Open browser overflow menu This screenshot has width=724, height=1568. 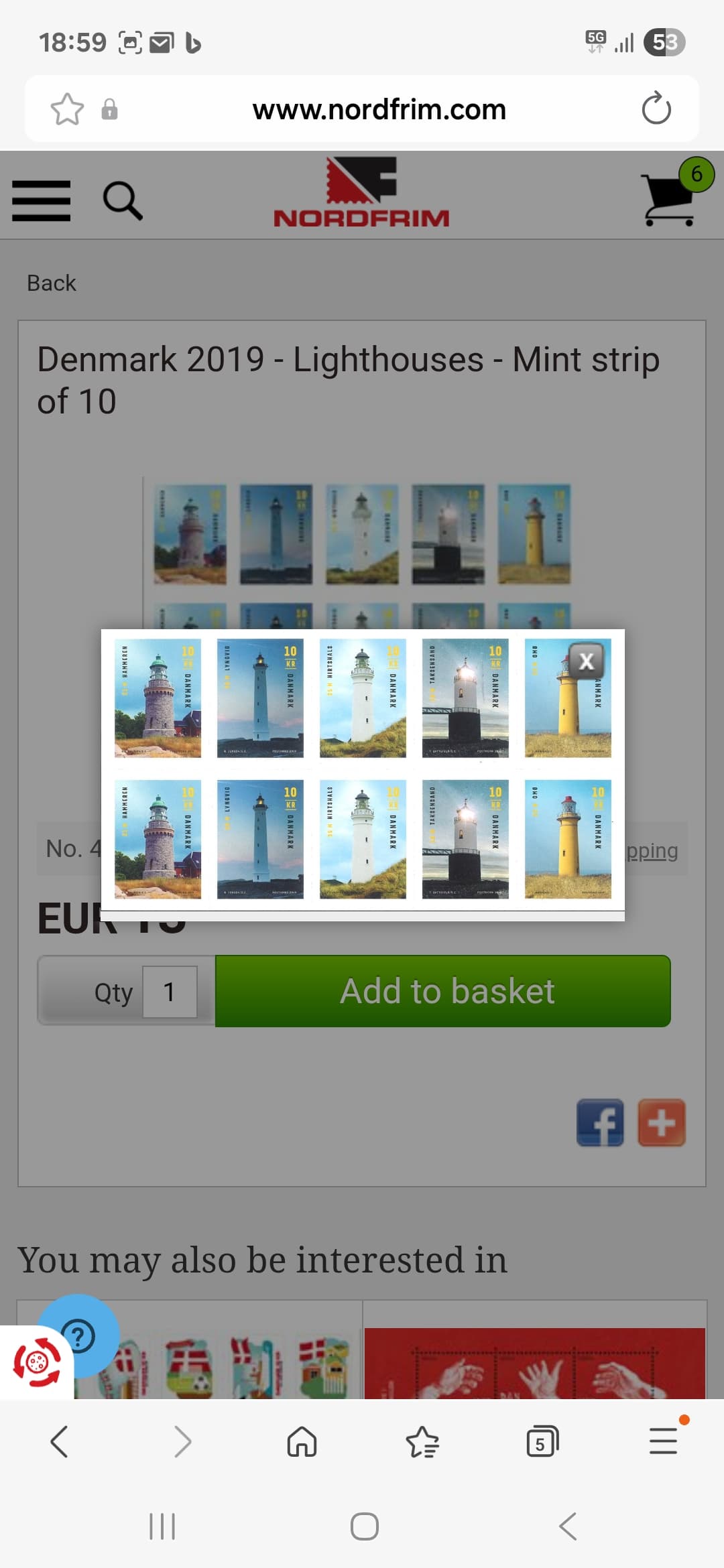[x=664, y=1441]
